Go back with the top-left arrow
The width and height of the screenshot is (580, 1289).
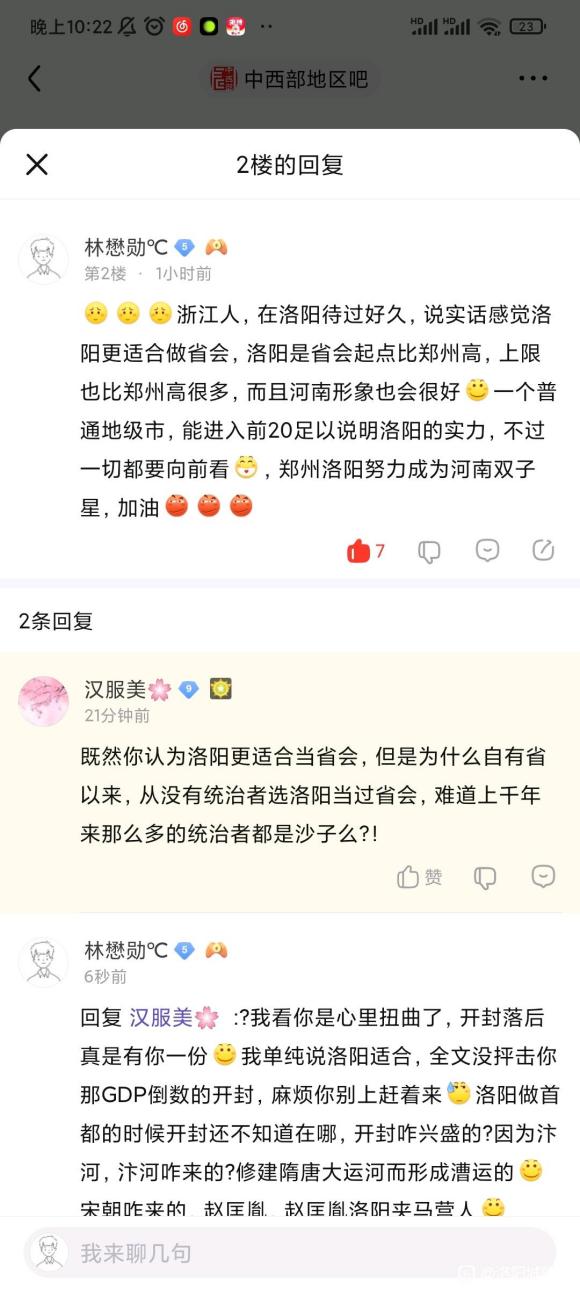pos(35,79)
